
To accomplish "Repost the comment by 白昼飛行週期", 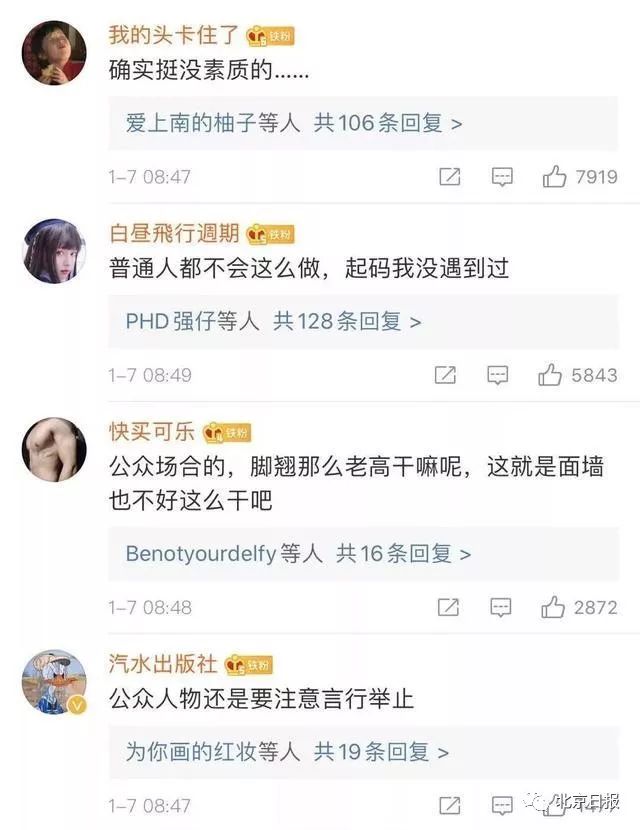I will [445, 375].
